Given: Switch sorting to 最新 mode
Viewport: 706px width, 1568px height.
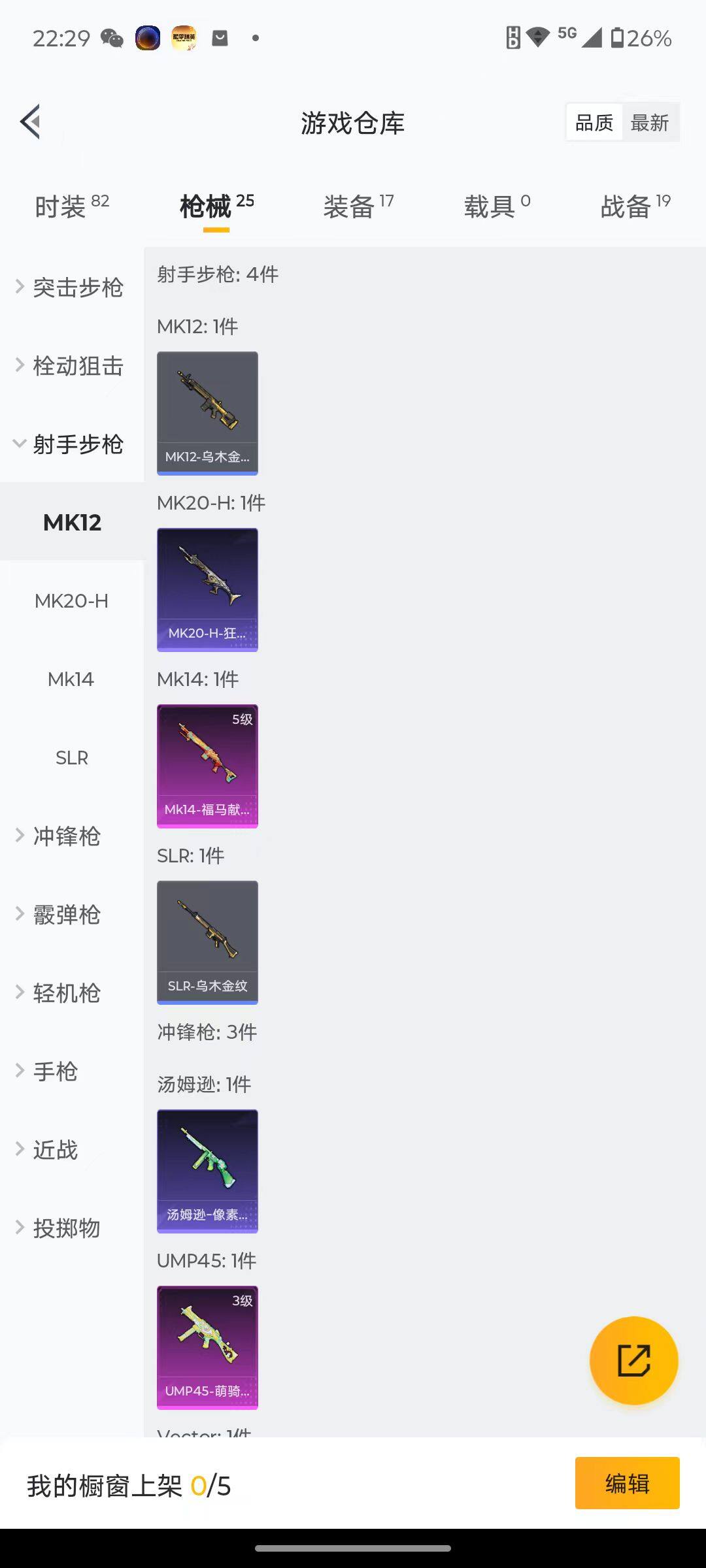Looking at the screenshot, I should tap(650, 122).
